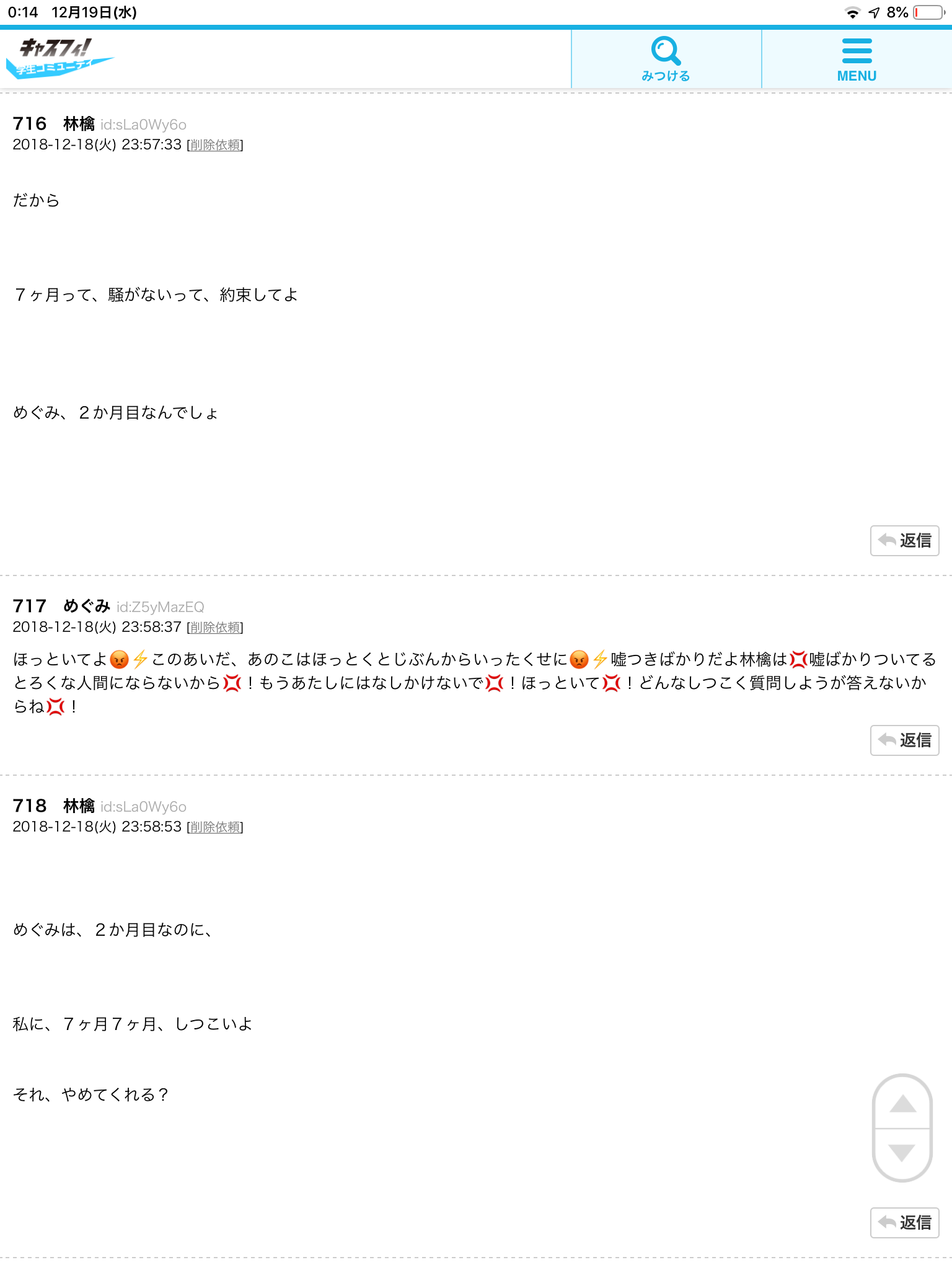This screenshot has width=952, height=1270.
Task: Open the MENU hamburger
Action: tap(857, 59)
